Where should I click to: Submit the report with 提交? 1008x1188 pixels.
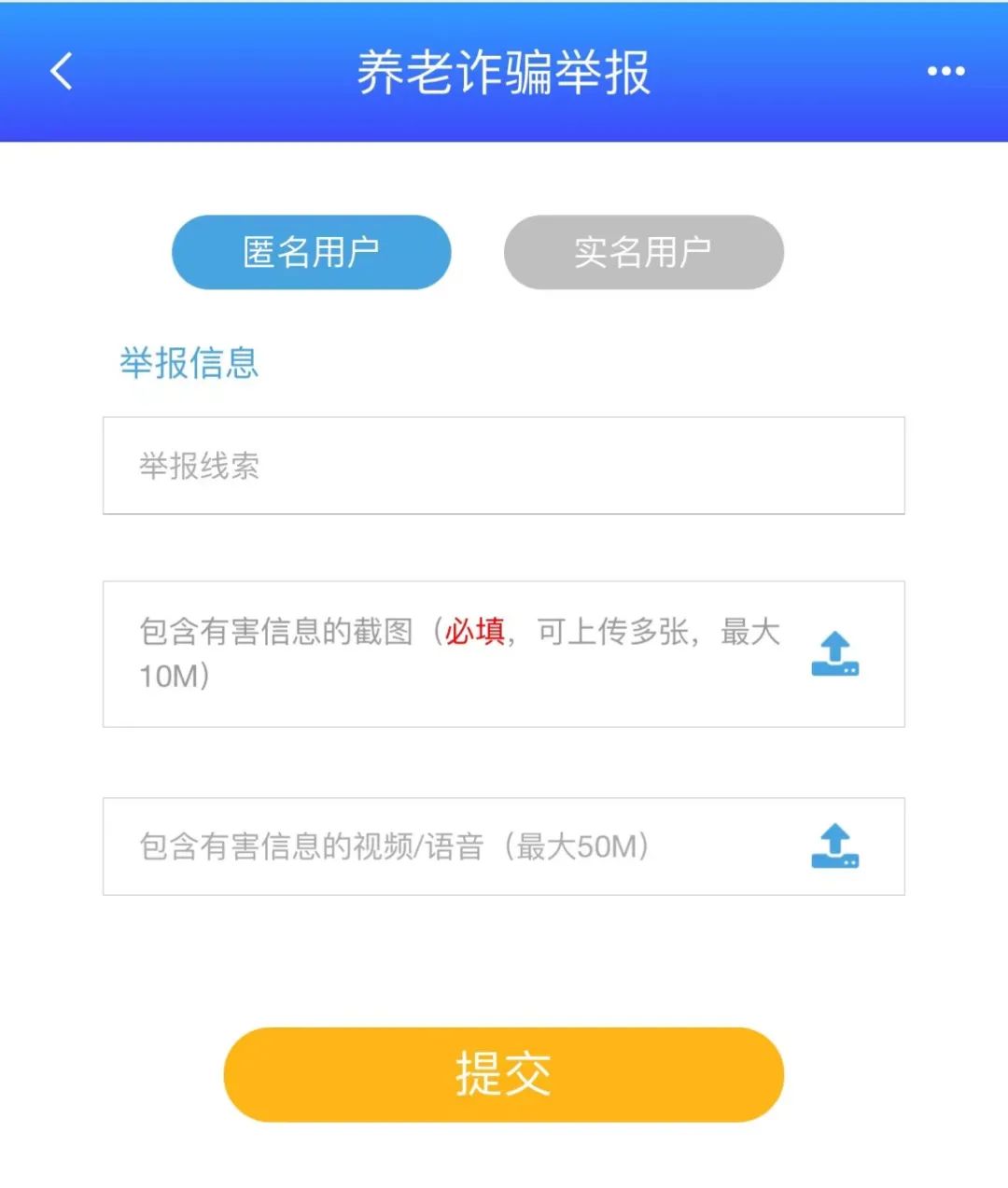[x=503, y=1074]
